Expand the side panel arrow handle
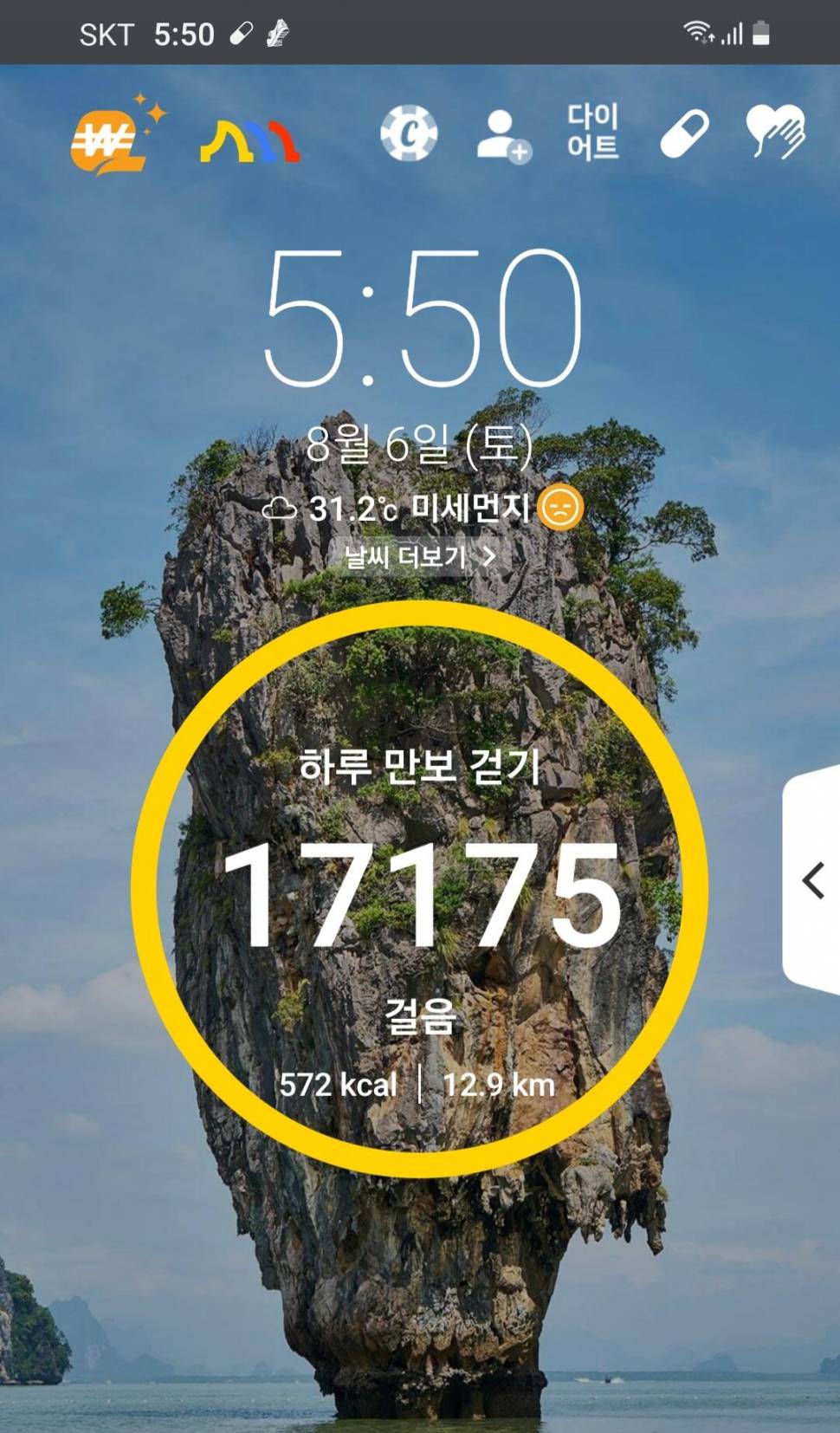Viewport: 840px width, 1433px height. point(813,880)
